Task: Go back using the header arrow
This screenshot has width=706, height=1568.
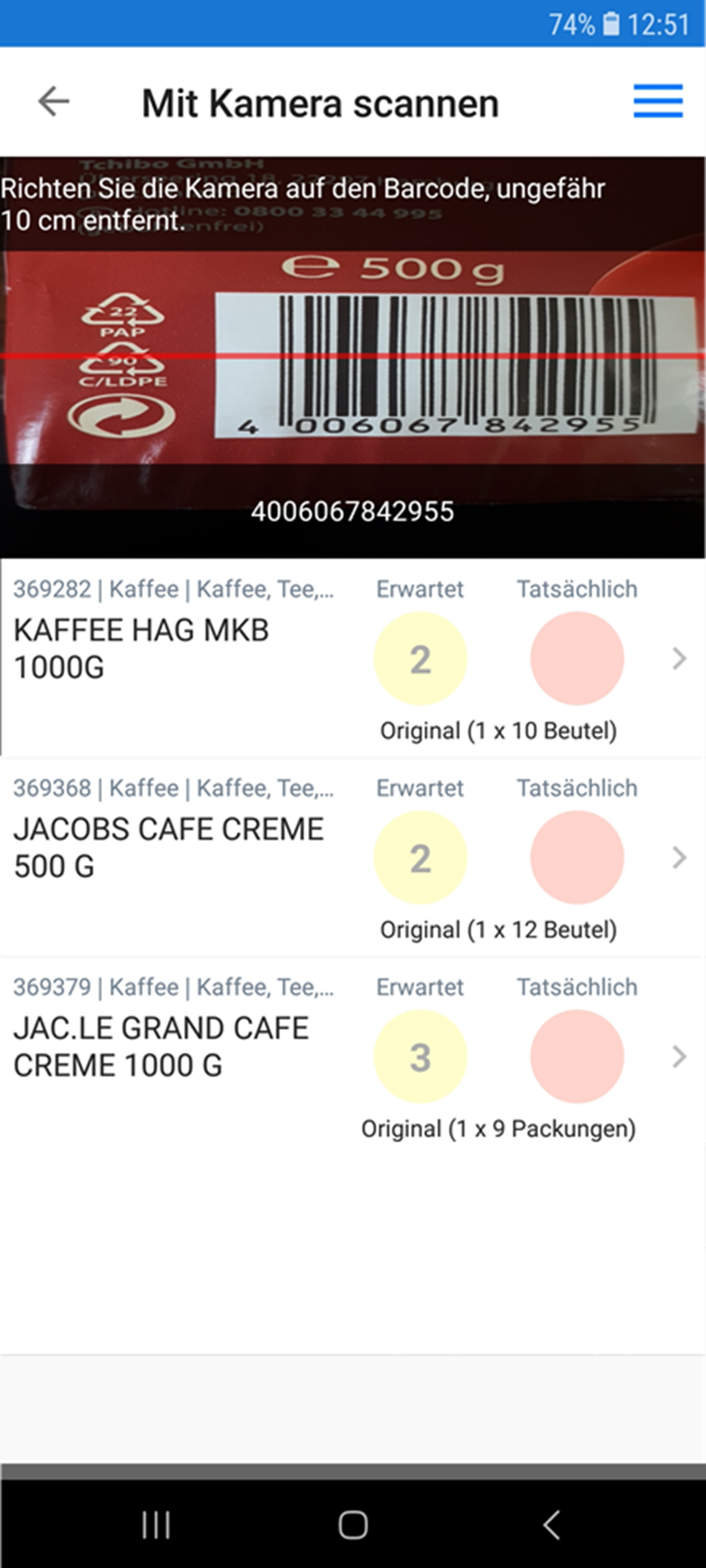Action: [54, 102]
